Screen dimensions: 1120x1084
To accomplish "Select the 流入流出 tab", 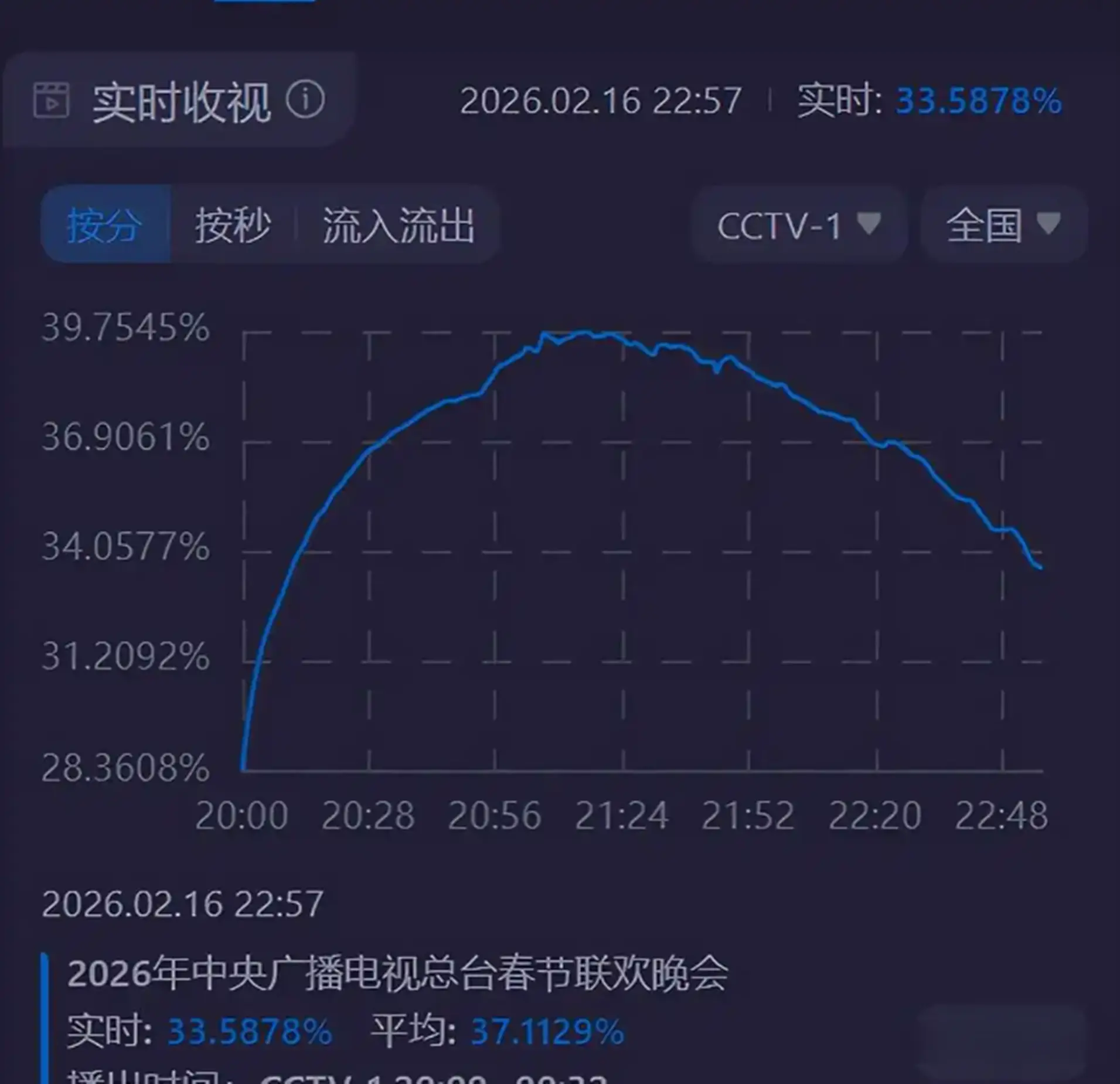I will point(399,225).
